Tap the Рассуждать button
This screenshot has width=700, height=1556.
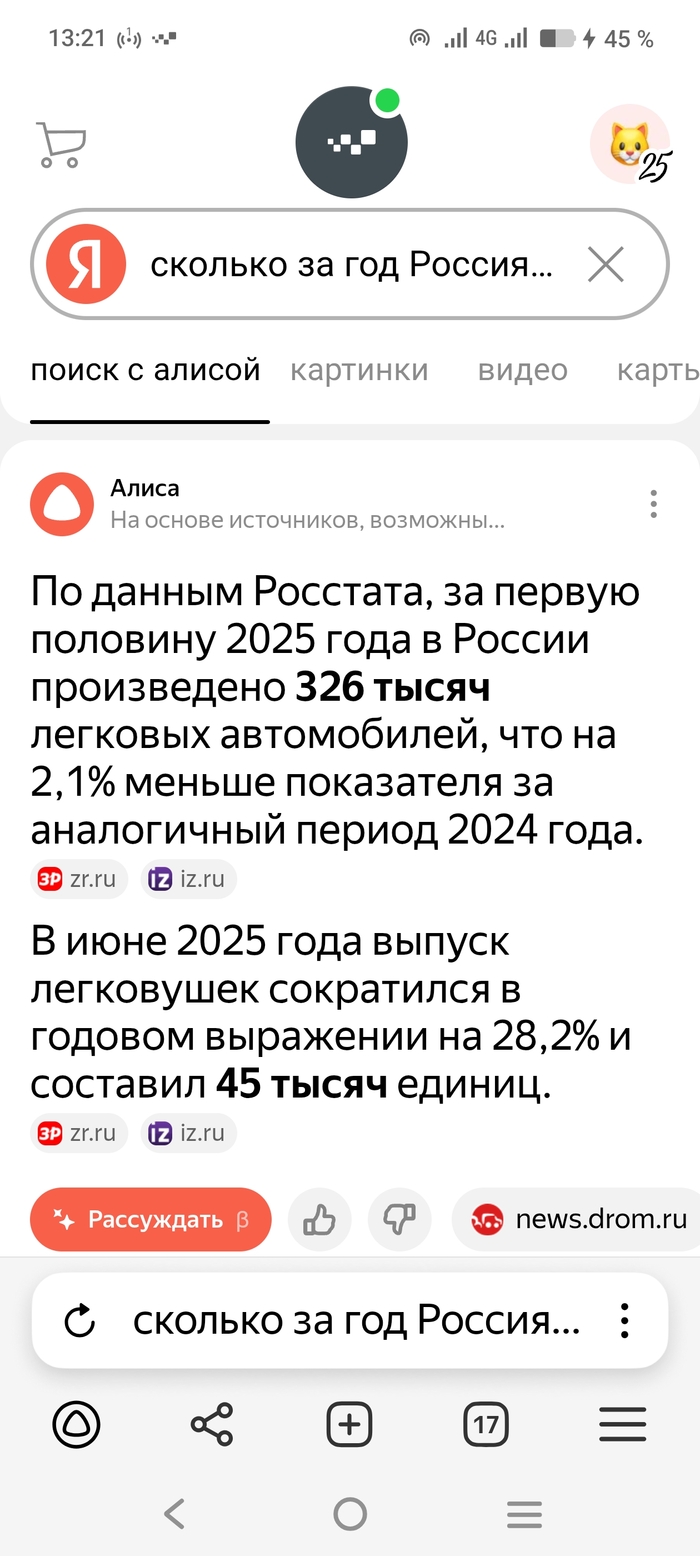(150, 1219)
